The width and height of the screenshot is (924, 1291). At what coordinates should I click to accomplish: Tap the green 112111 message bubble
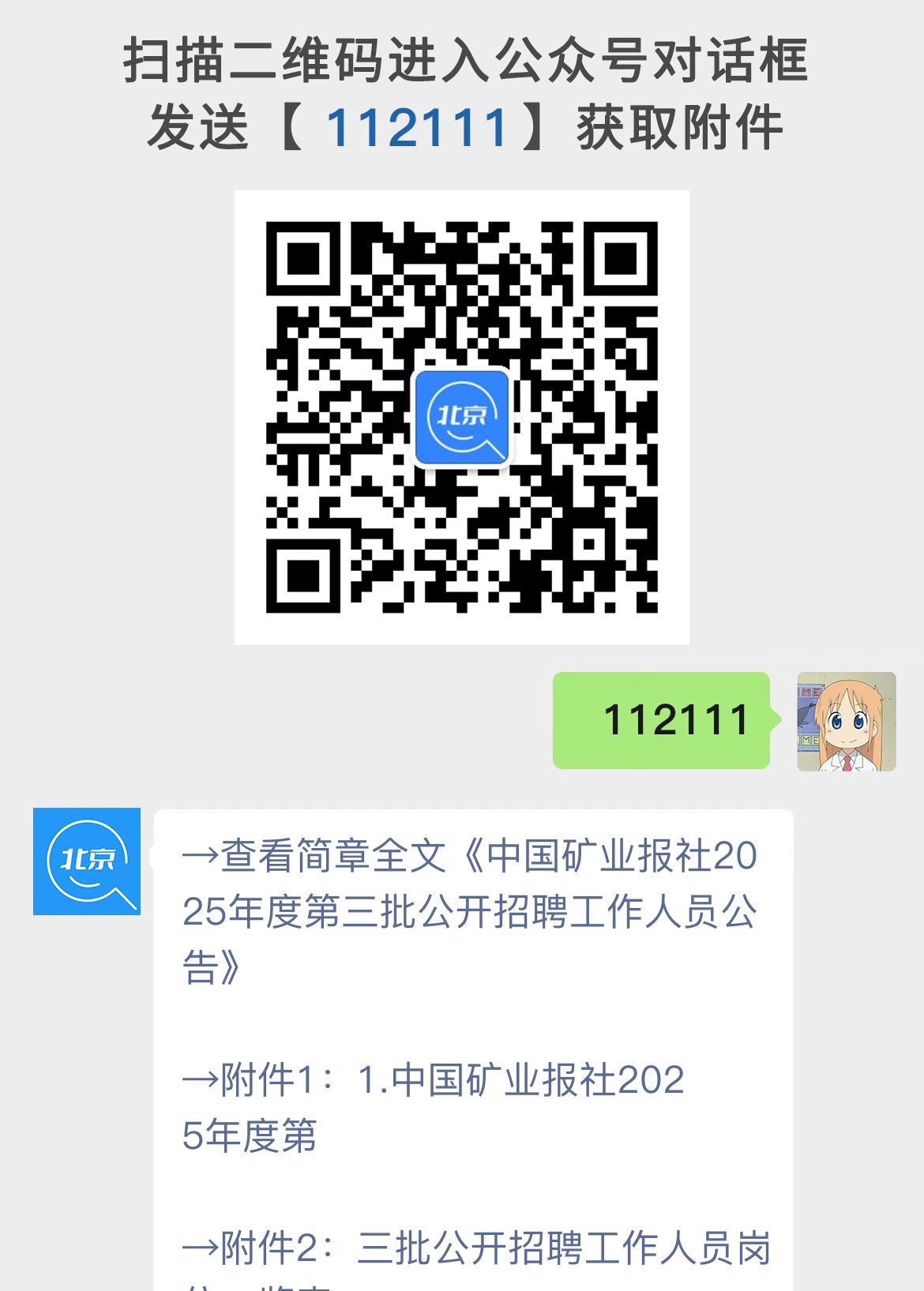[662, 720]
